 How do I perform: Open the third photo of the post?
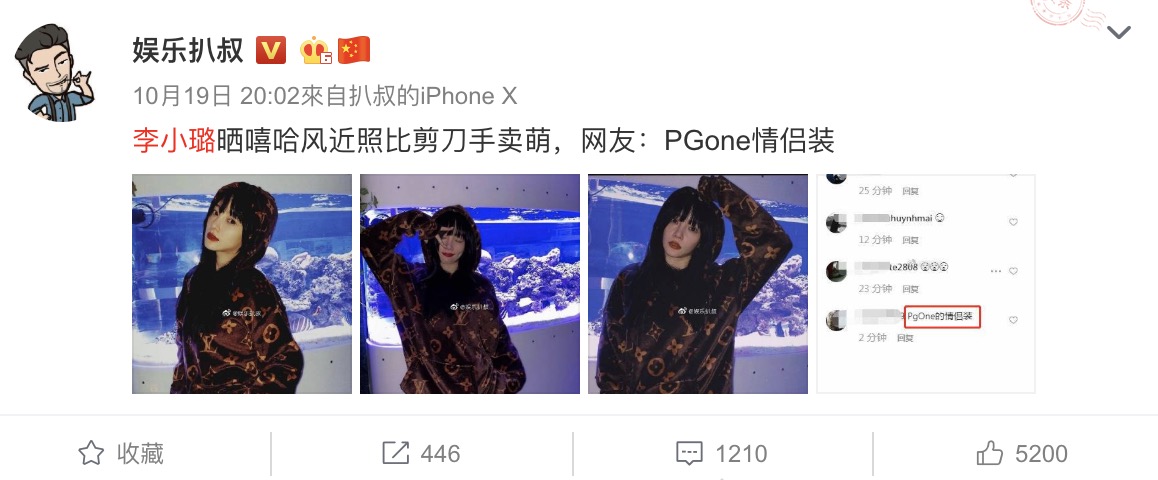click(698, 284)
